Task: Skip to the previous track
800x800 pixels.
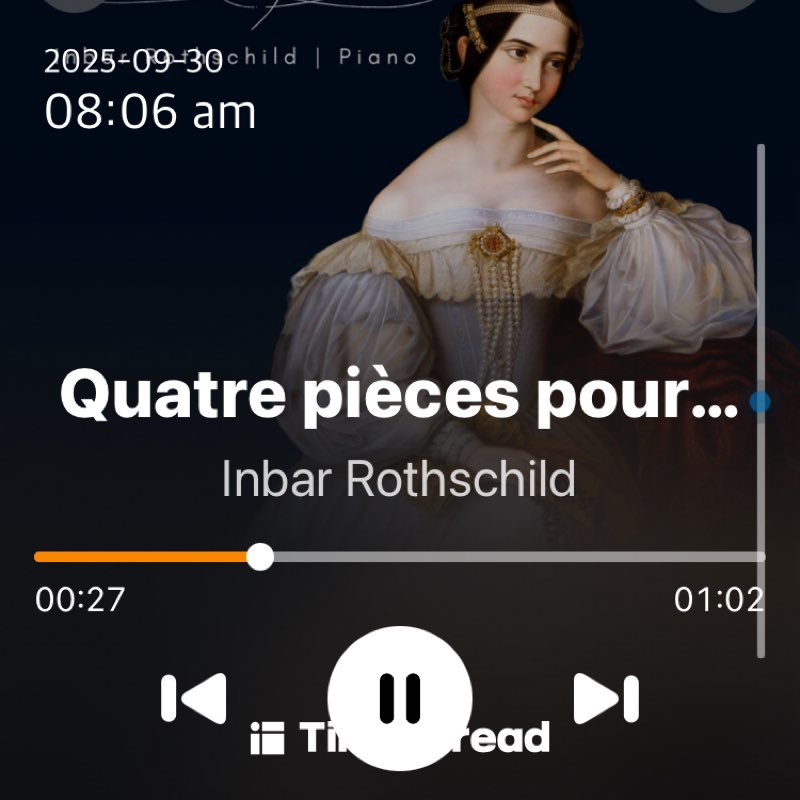Action: point(194,697)
